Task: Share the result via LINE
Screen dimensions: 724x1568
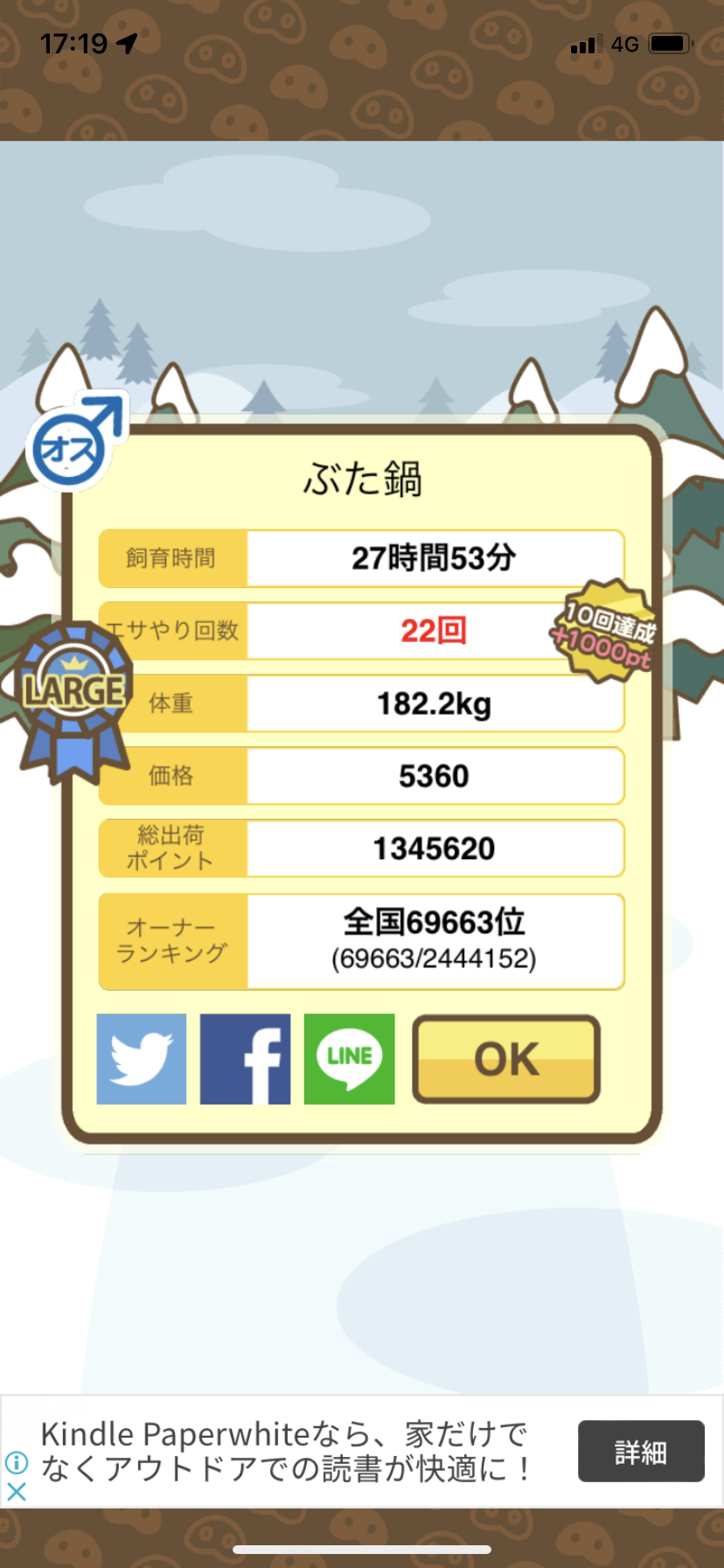Action: [x=350, y=1059]
